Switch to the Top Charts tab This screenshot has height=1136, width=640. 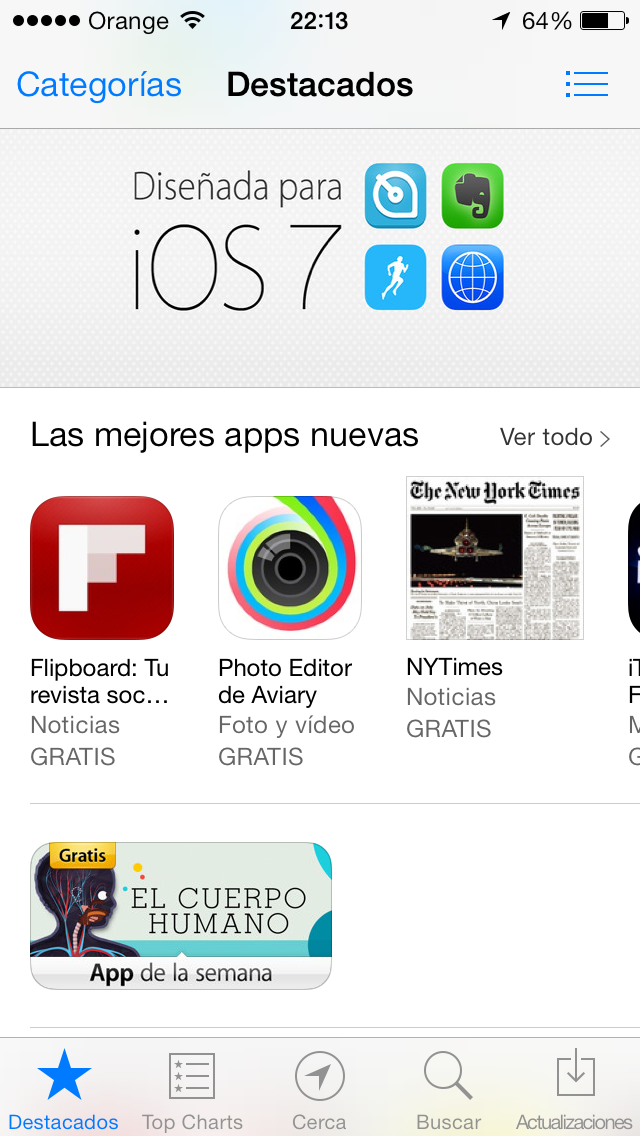click(x=192, y=1089)
